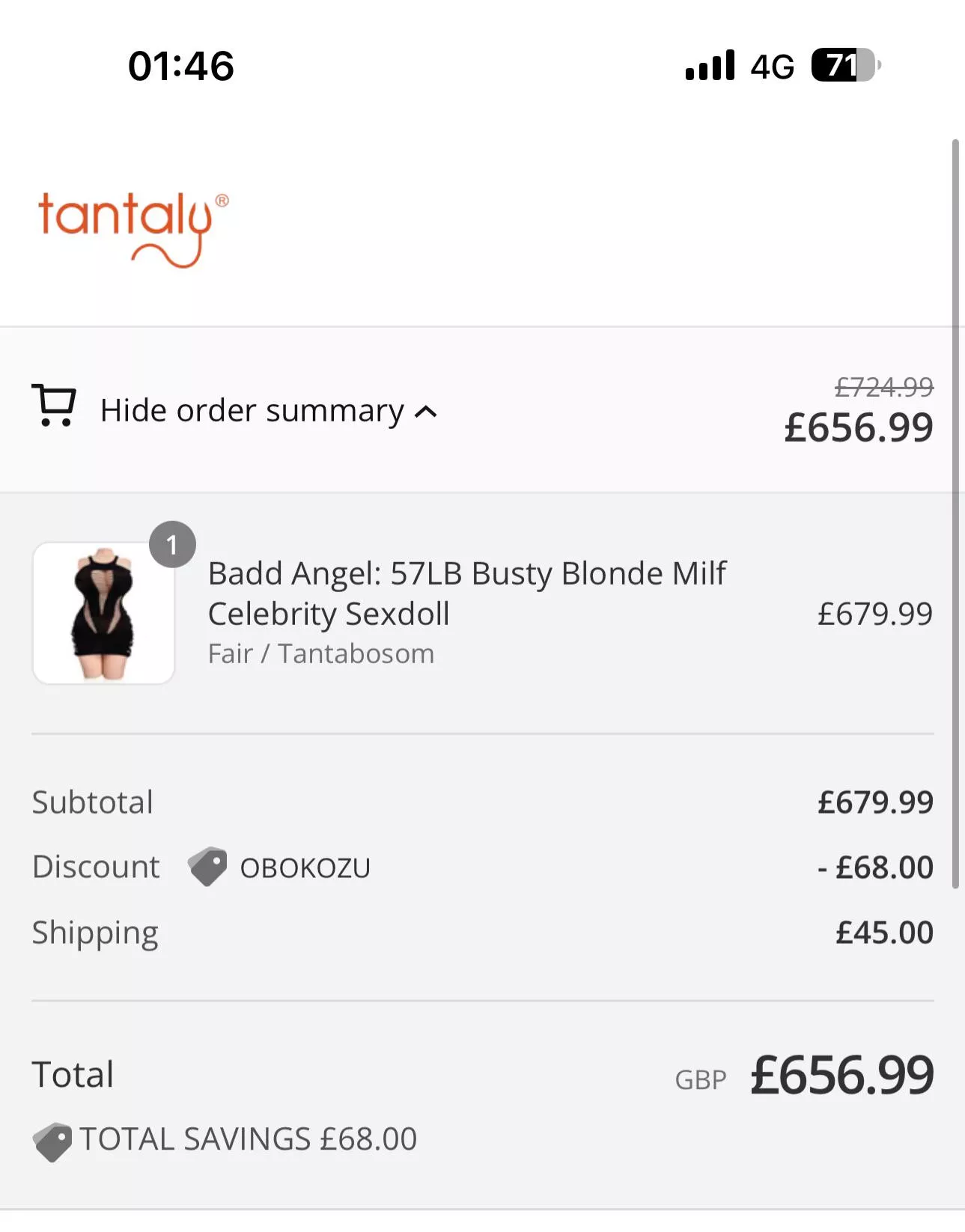This screenshot has width=965, height=1232.
Task: Select the Tantaly logo
Action: click(x=132, y=225)
